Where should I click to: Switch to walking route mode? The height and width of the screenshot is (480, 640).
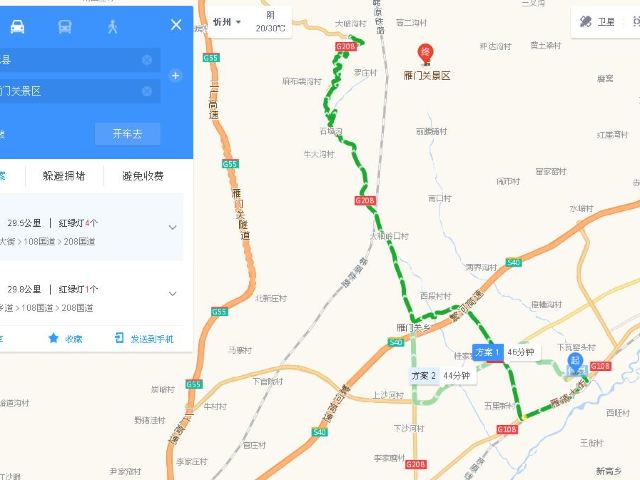(x=112, y=26)
